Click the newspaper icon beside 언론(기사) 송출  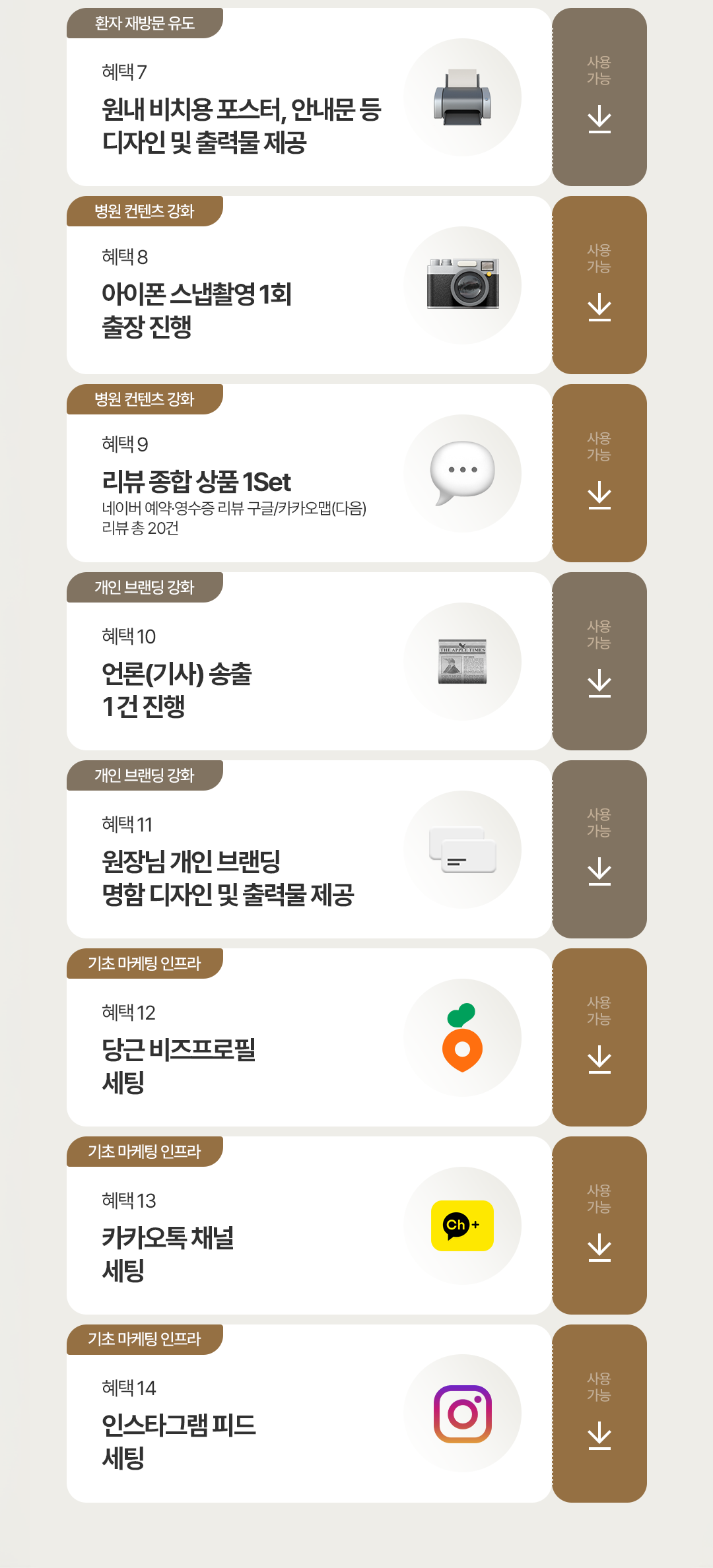(x=462, y=661)
